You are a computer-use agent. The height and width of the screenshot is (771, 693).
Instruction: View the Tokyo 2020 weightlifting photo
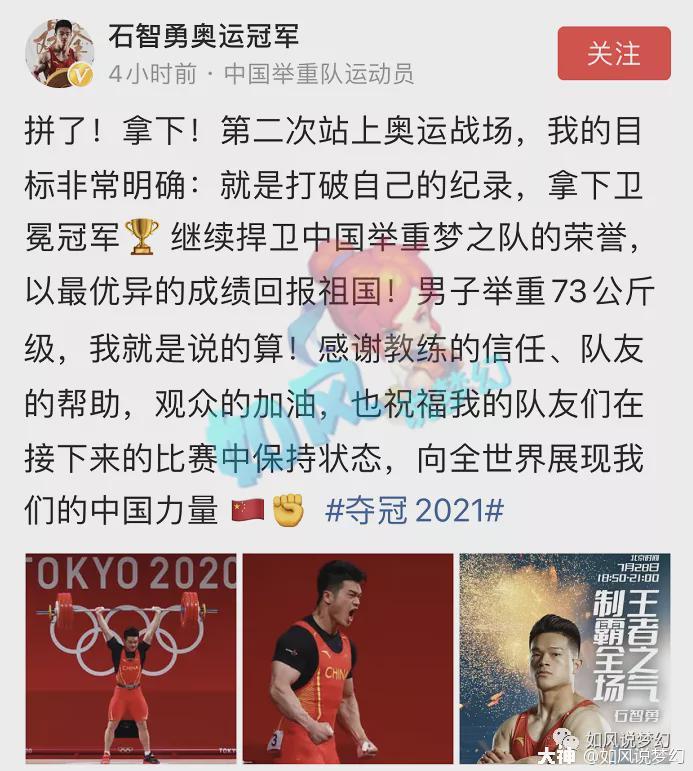point(131,656)
